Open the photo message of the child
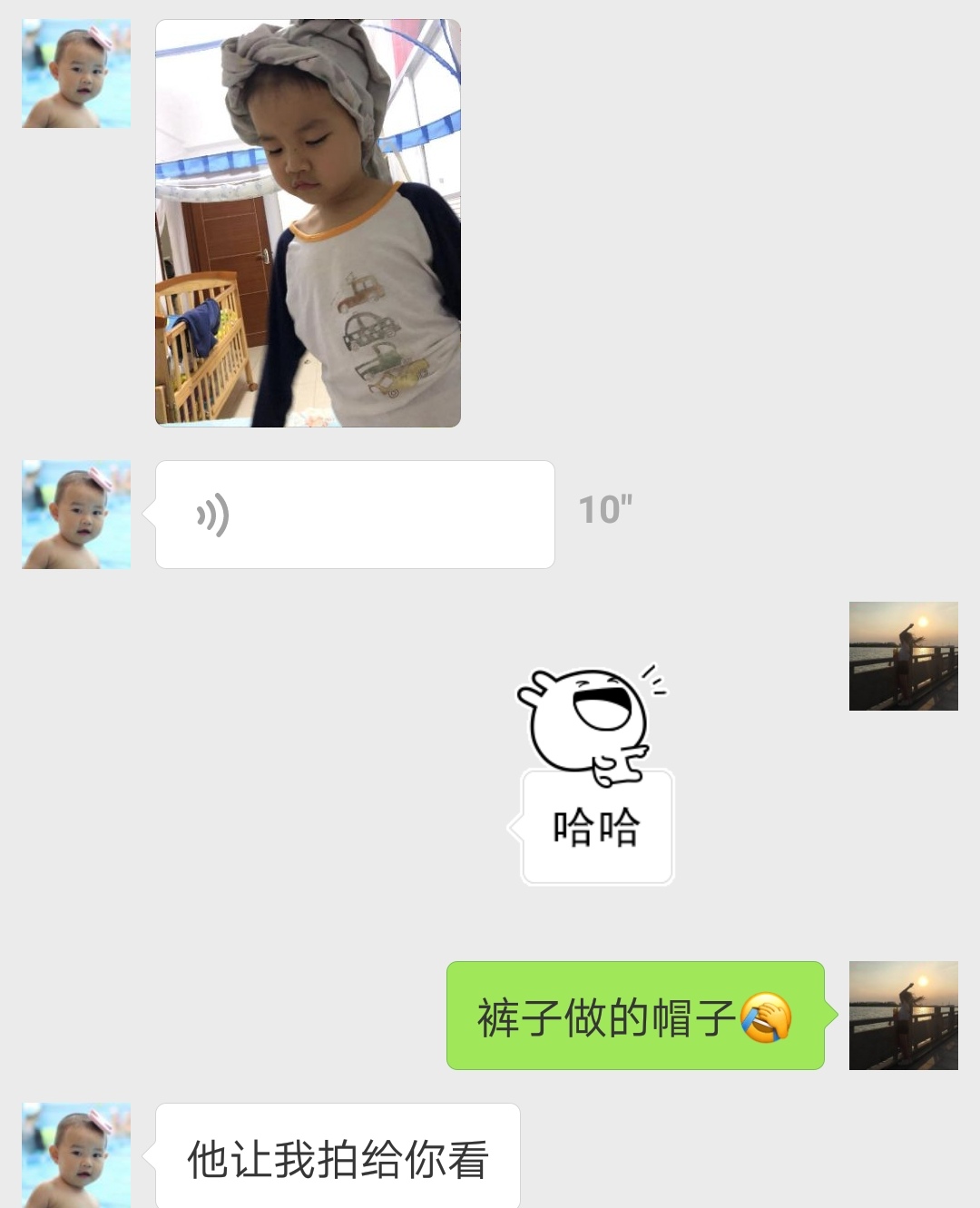The width and height of the screenshot is (980, 1208). (x=308, y=223)
